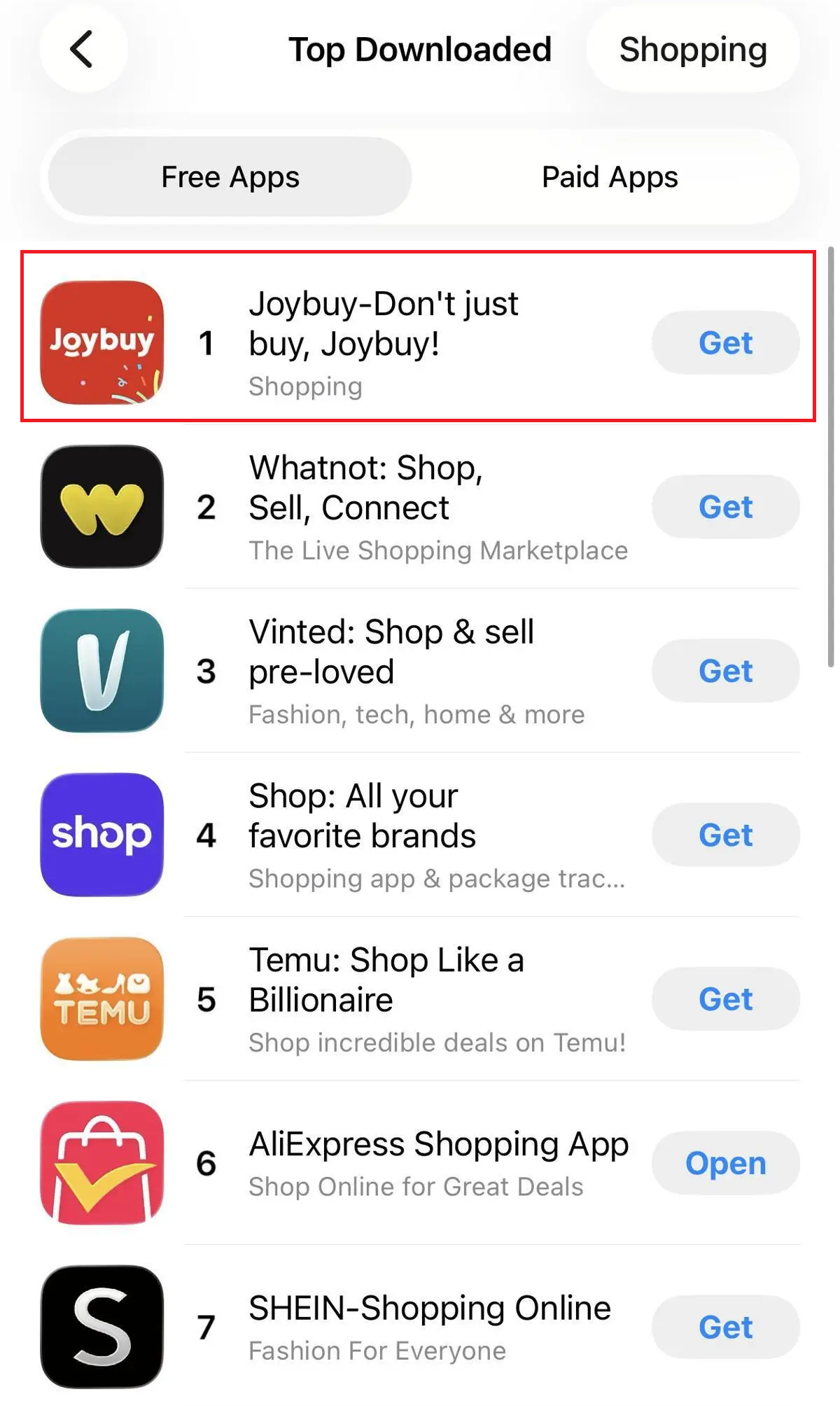Tap Open for AliExpress
Viewport: 840px width, 1406px height.
726,1163
